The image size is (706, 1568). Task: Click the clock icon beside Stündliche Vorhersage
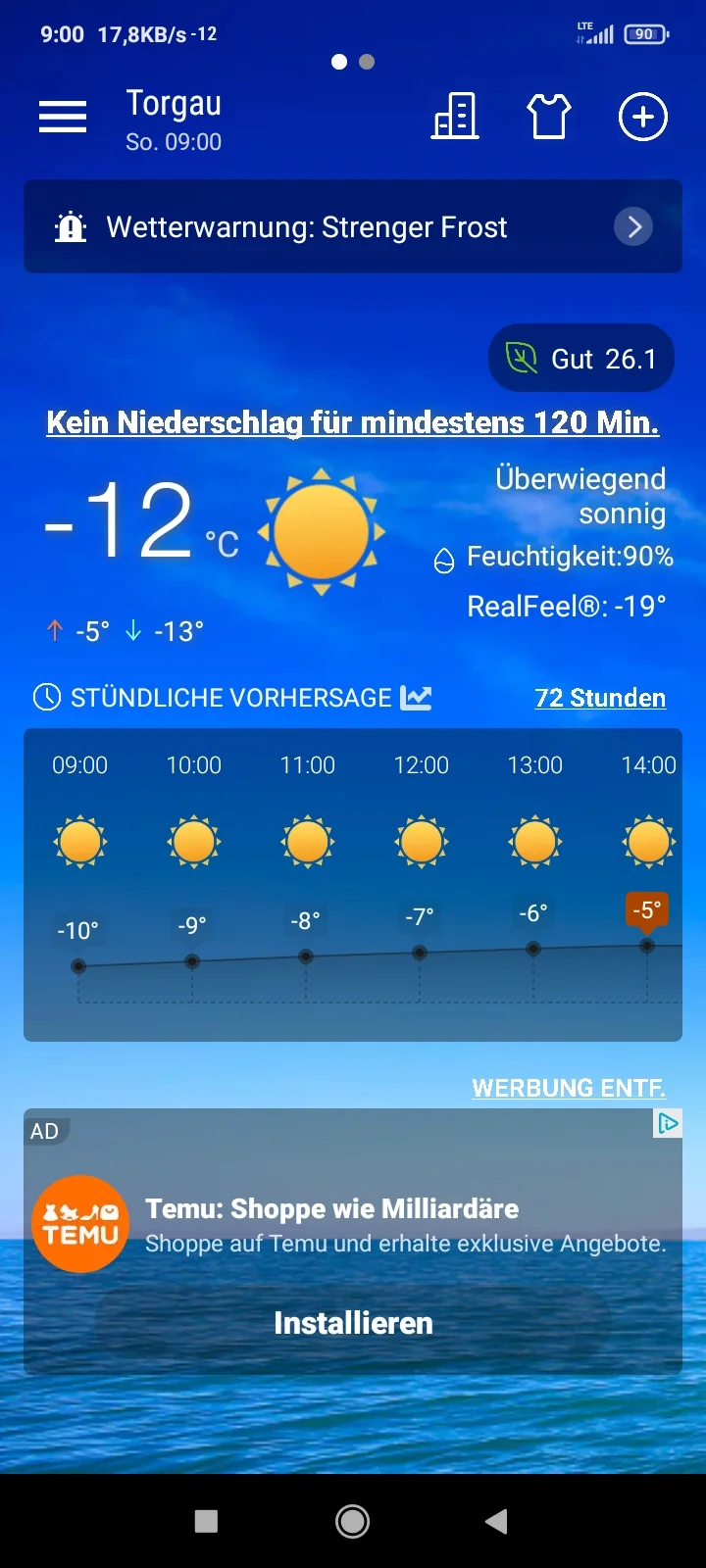pyautogui.click(x=47, y=697)
